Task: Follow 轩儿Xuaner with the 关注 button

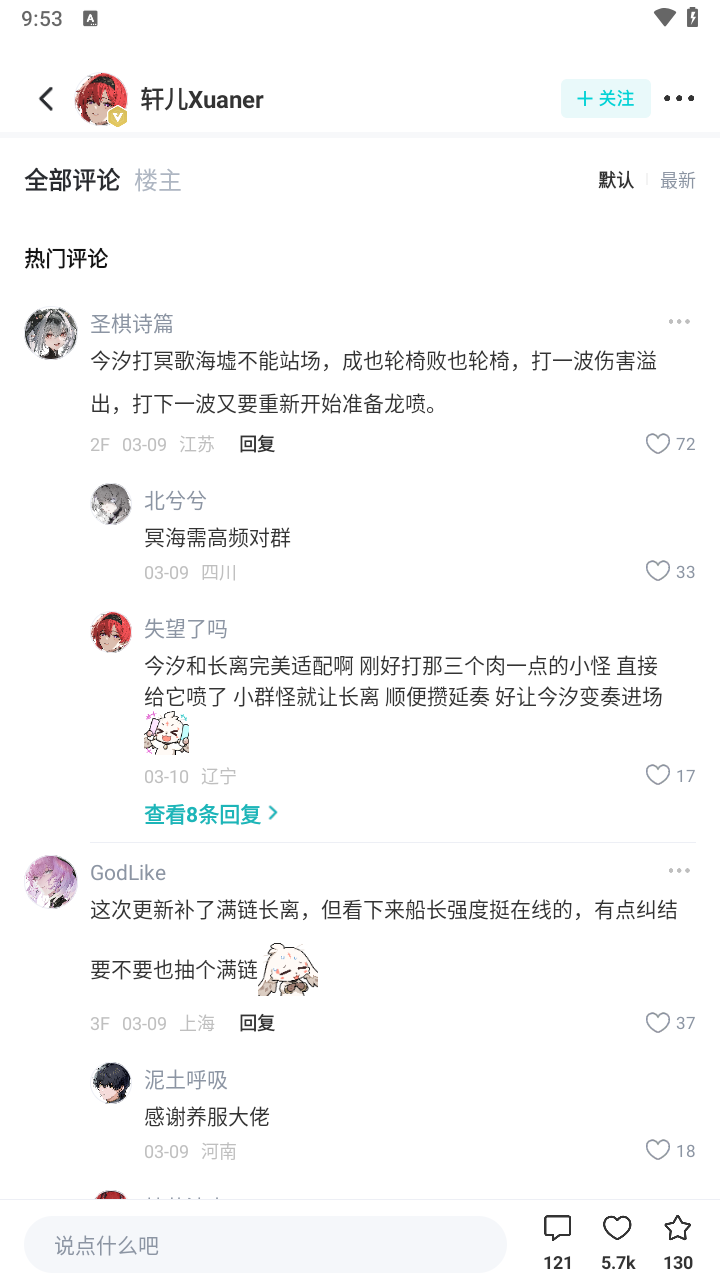Action: [x=606, y=98]
